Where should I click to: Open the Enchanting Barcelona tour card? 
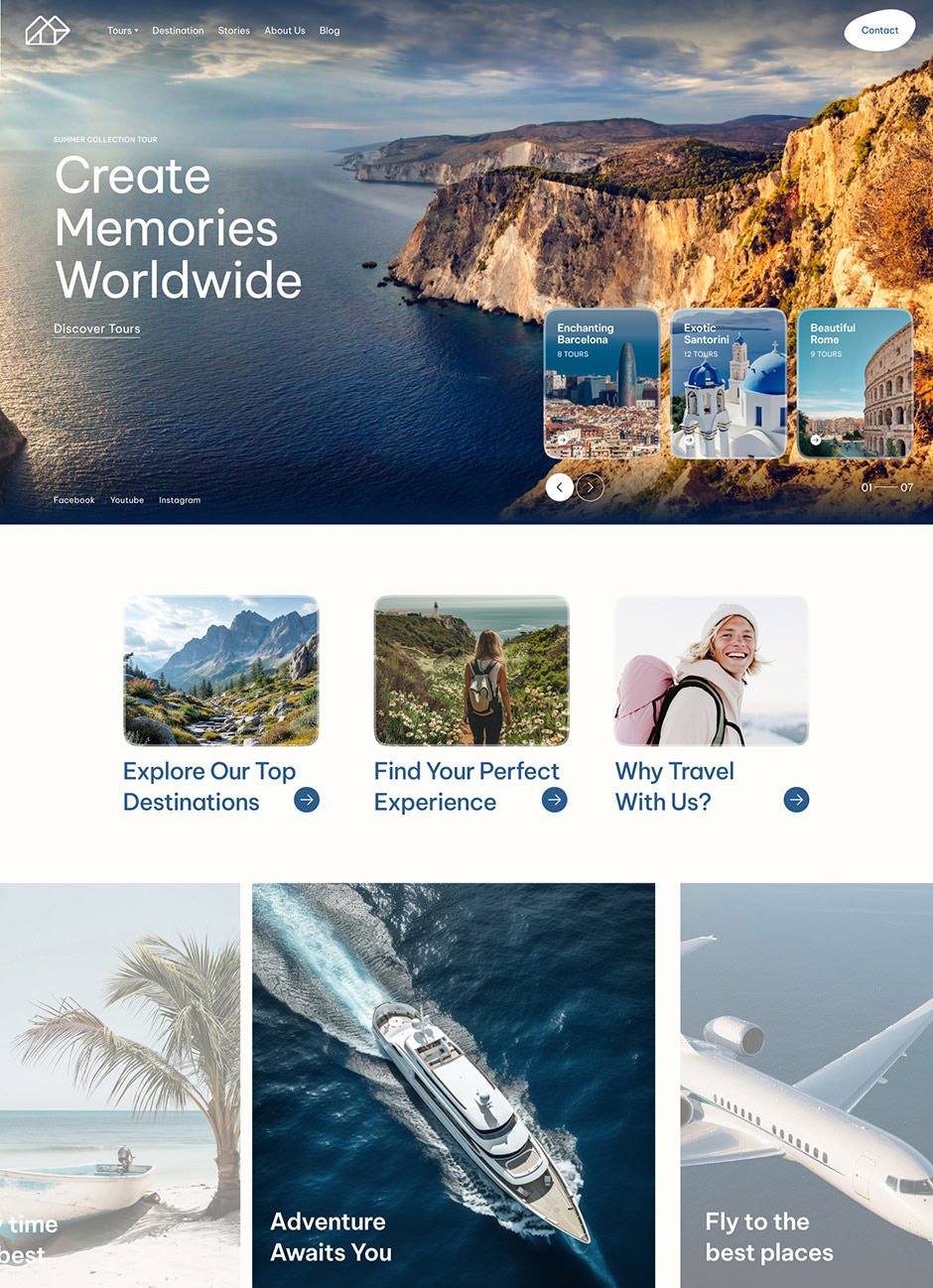coord(601,383)
